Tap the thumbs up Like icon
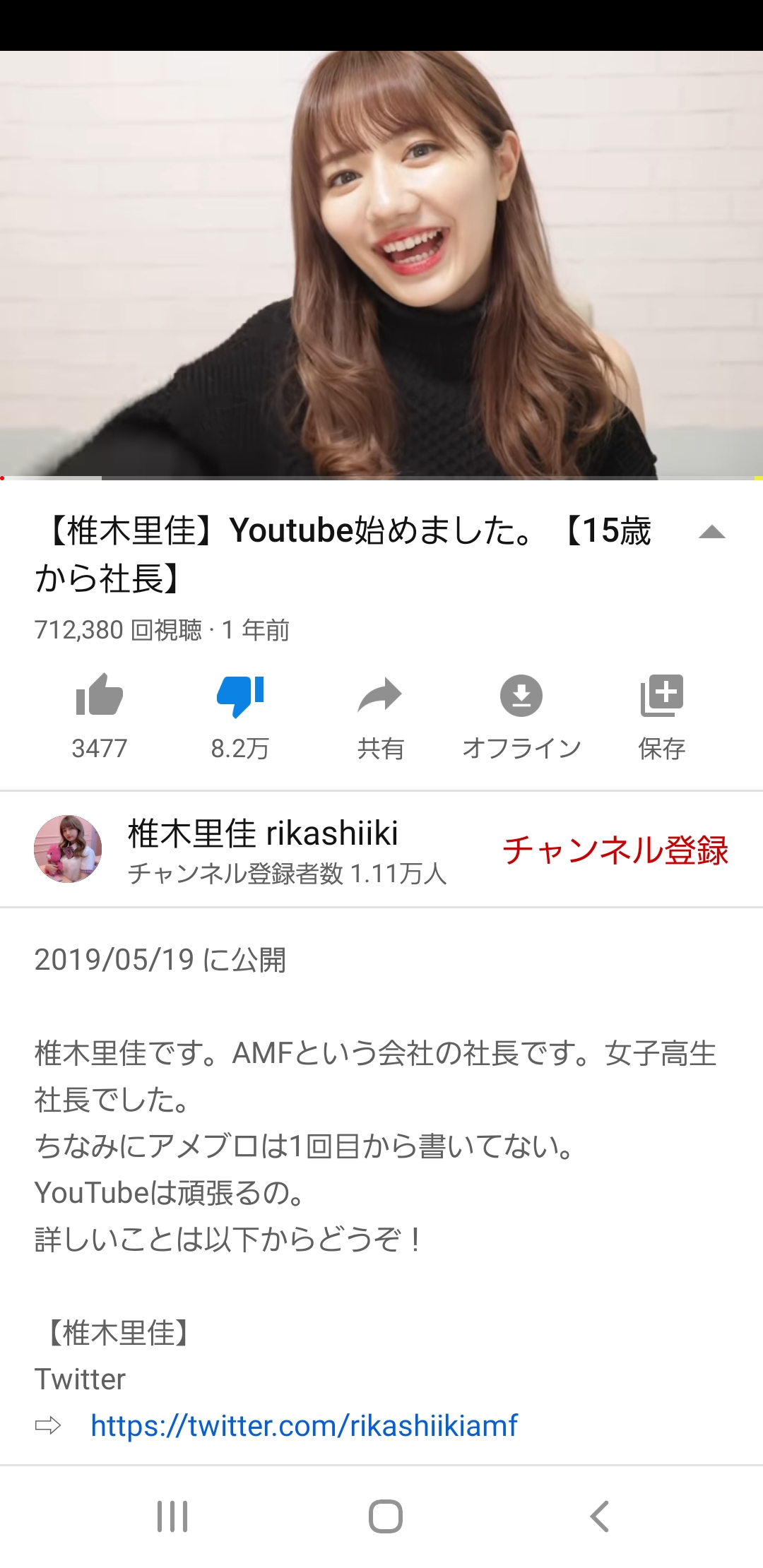 (x=99, y=696)
